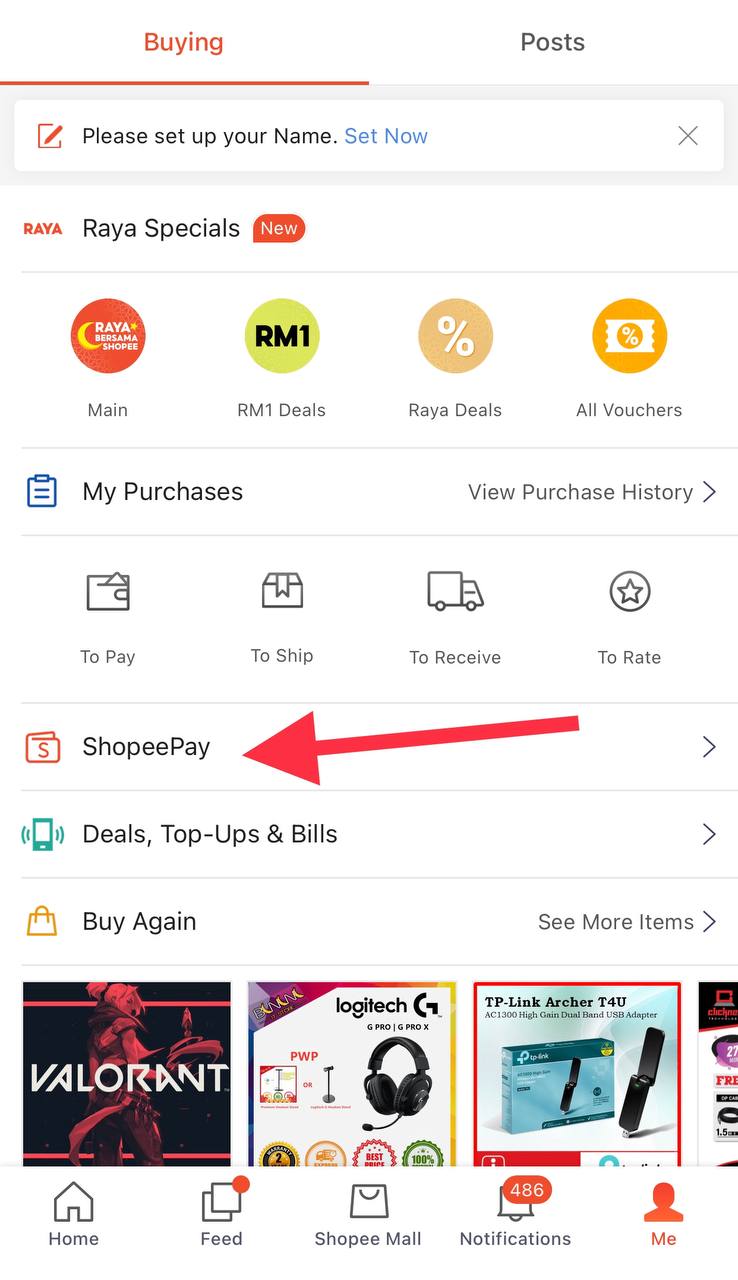Open All Vouchers
Viewport: 738px width, 1280px height.
point(629,336)
